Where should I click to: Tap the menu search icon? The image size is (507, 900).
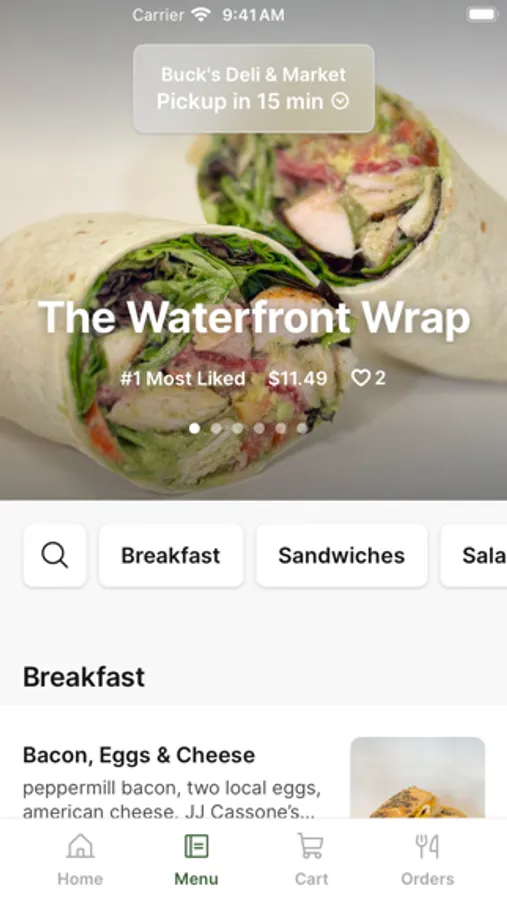(55, 556)
